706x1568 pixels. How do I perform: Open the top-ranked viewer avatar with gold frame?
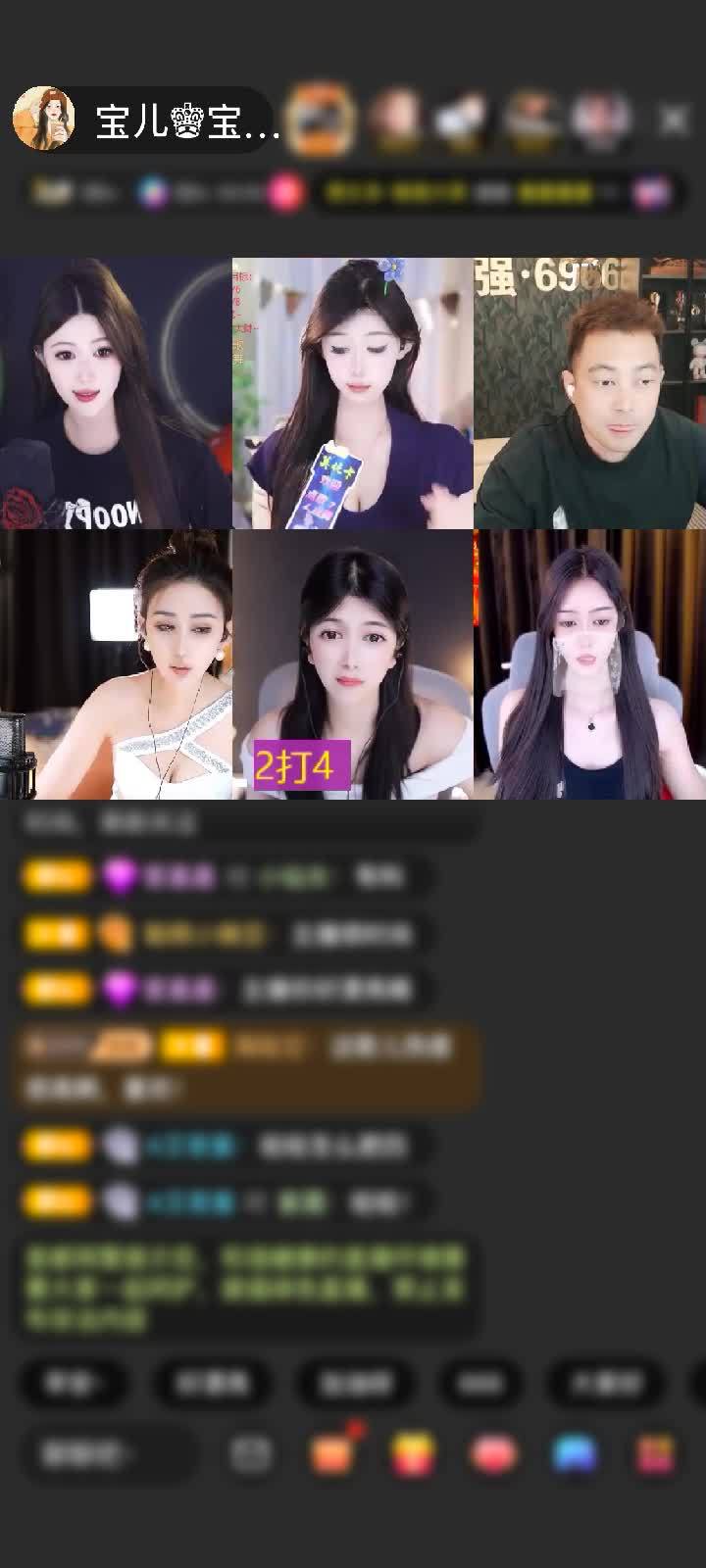click(x=322, y=120)
